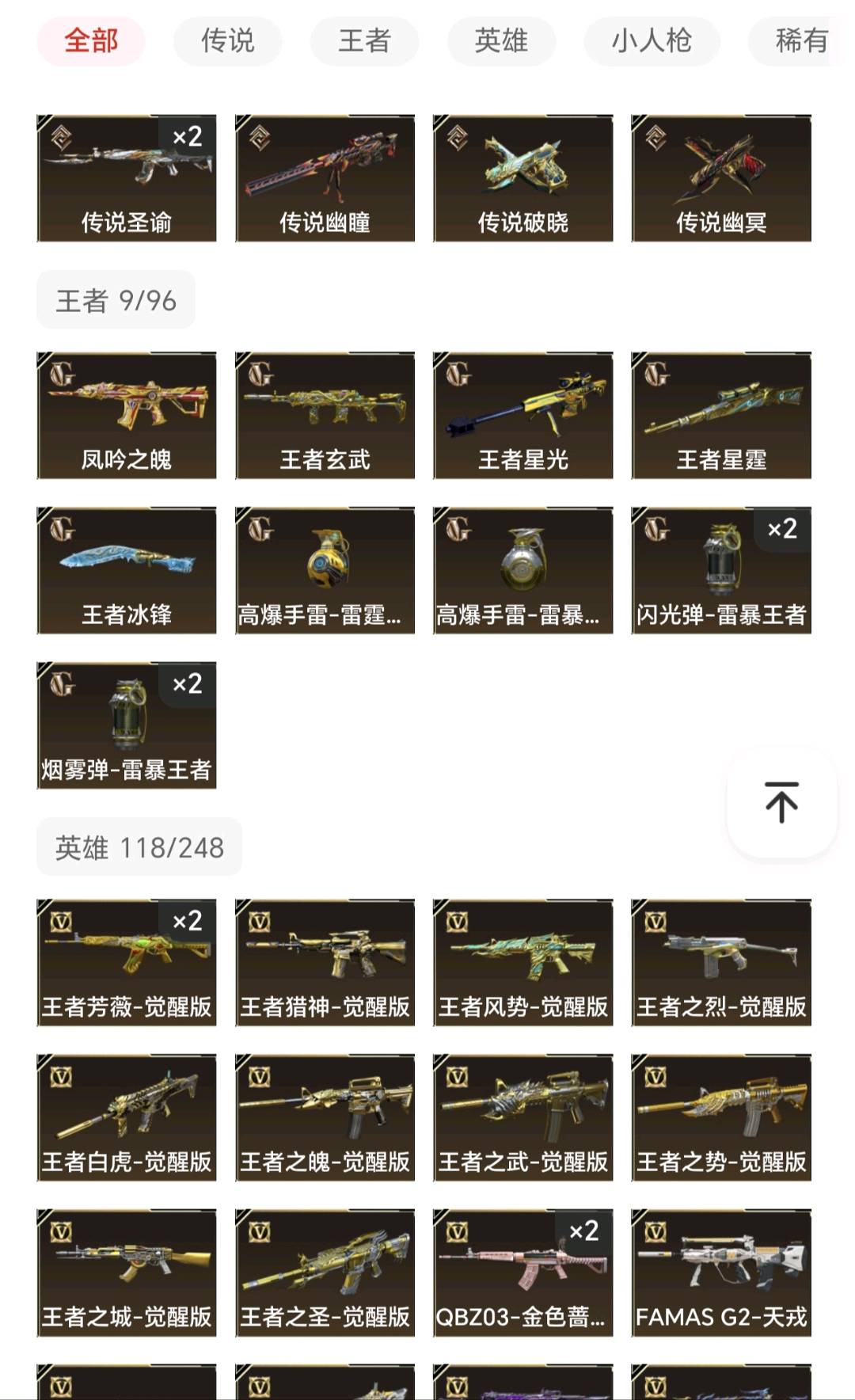View the 传说破晓 weapon item

point(523,178)
